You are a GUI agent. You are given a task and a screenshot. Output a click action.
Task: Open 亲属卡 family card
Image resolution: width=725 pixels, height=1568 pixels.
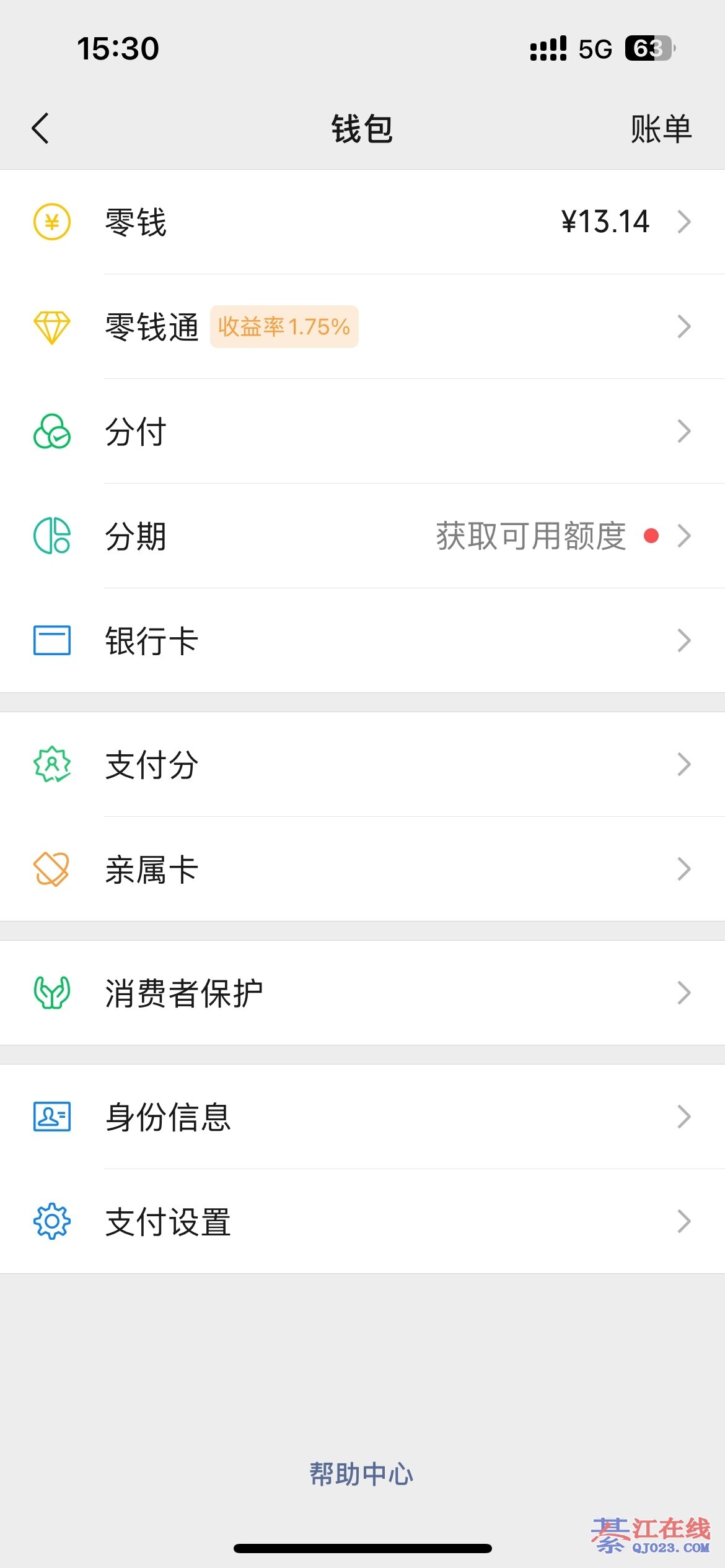pyautogui.click(x=362, y=869)
